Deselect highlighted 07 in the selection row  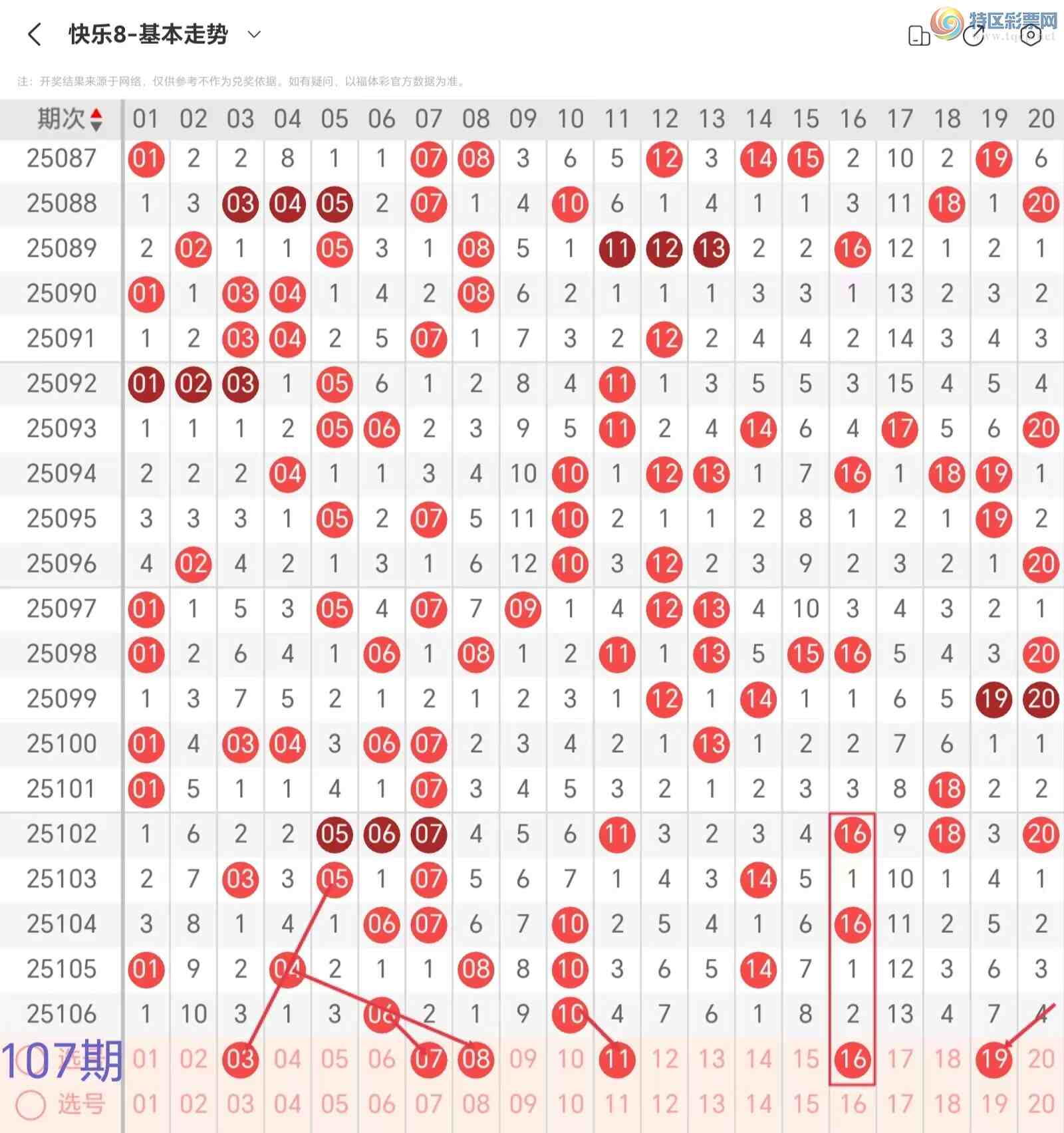(x=428, y=1059)
